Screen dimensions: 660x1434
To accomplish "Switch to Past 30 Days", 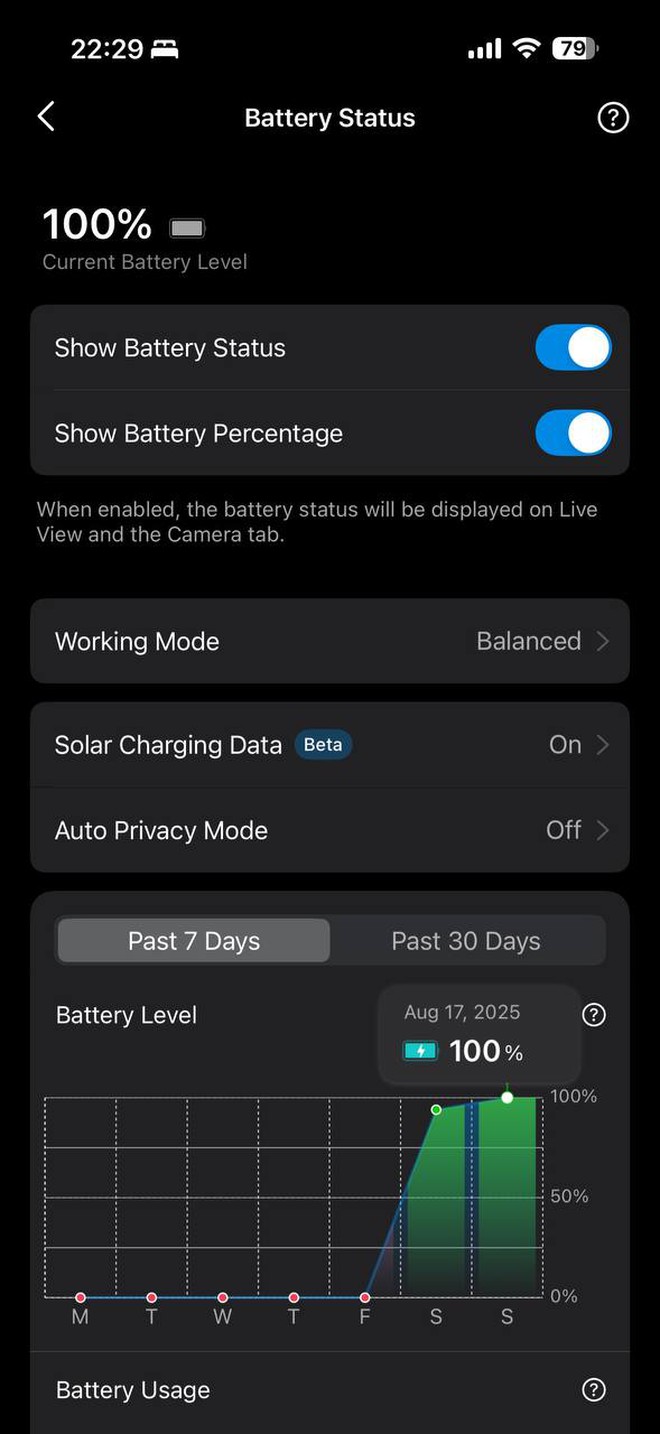I will [466, 941].
